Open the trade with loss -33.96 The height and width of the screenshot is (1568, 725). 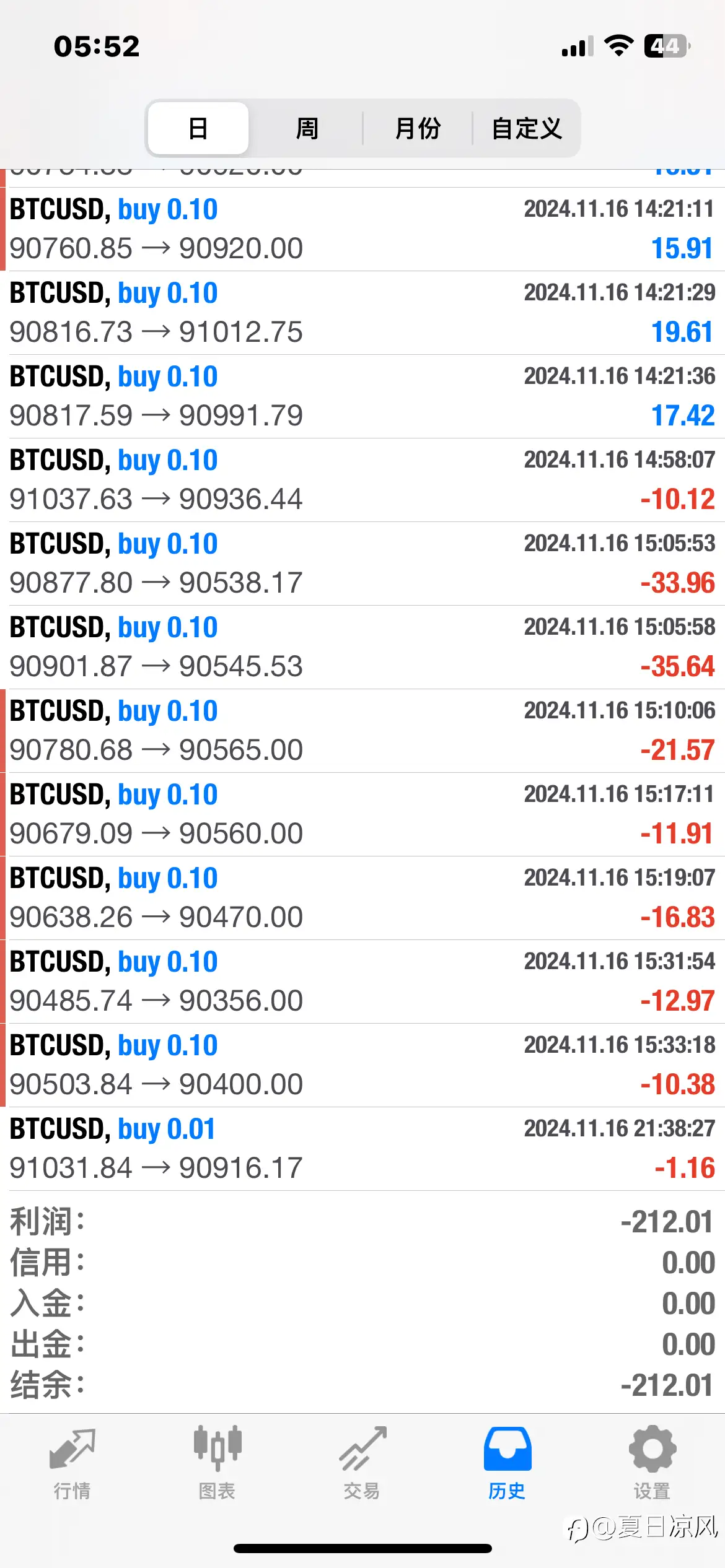(x=362, y=564)
